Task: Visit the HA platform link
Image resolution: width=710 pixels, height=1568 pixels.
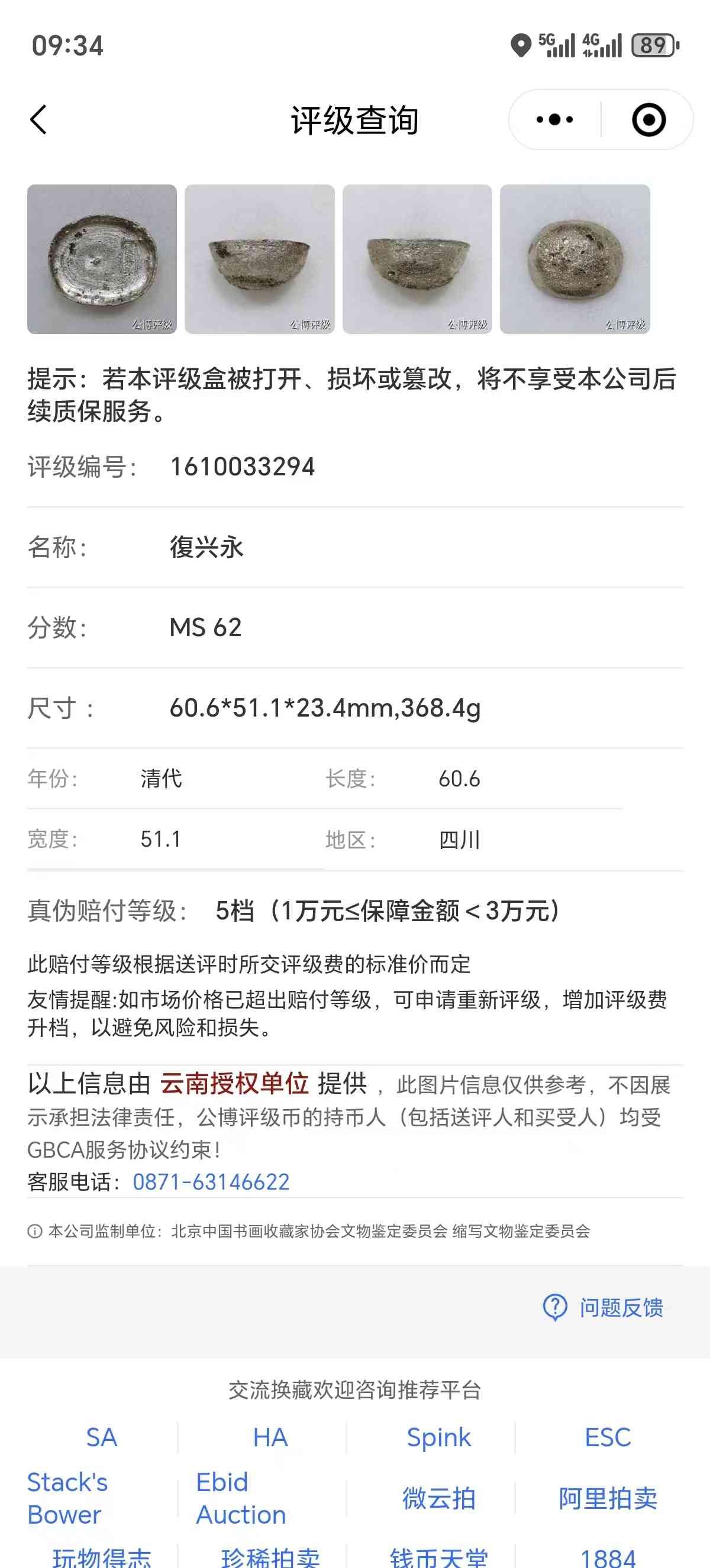Action: 270,1437
